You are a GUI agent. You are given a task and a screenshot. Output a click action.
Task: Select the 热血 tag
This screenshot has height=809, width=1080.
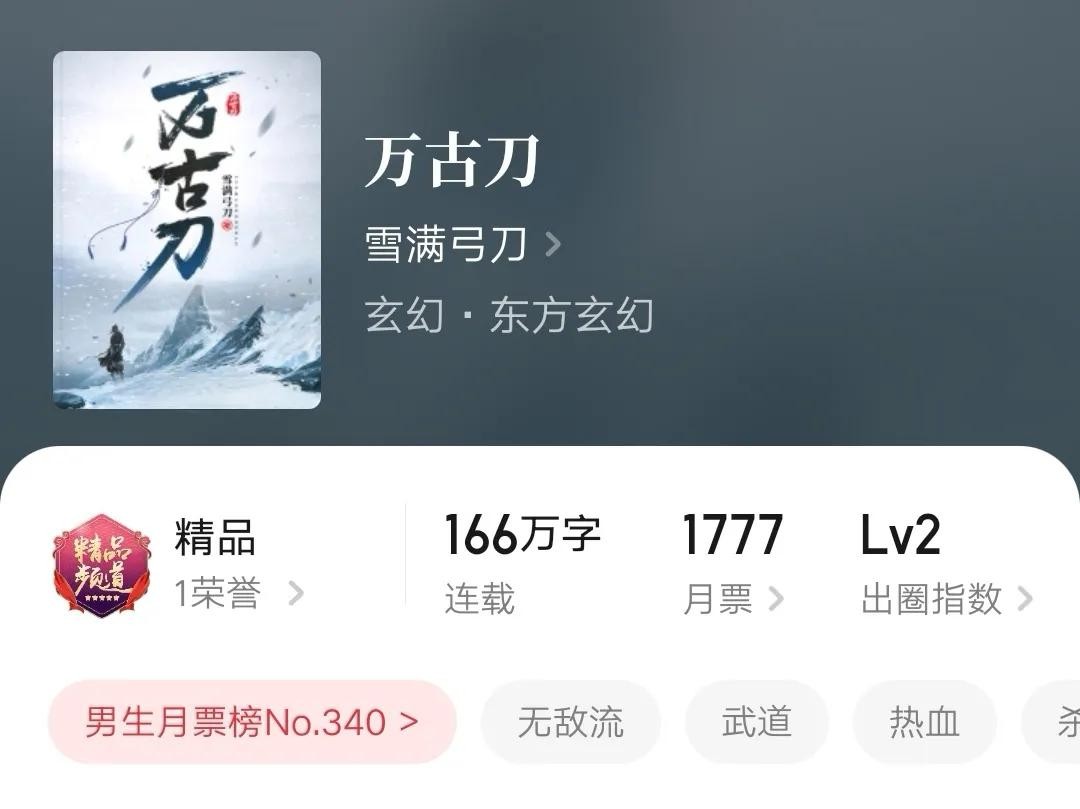[924, 722]
